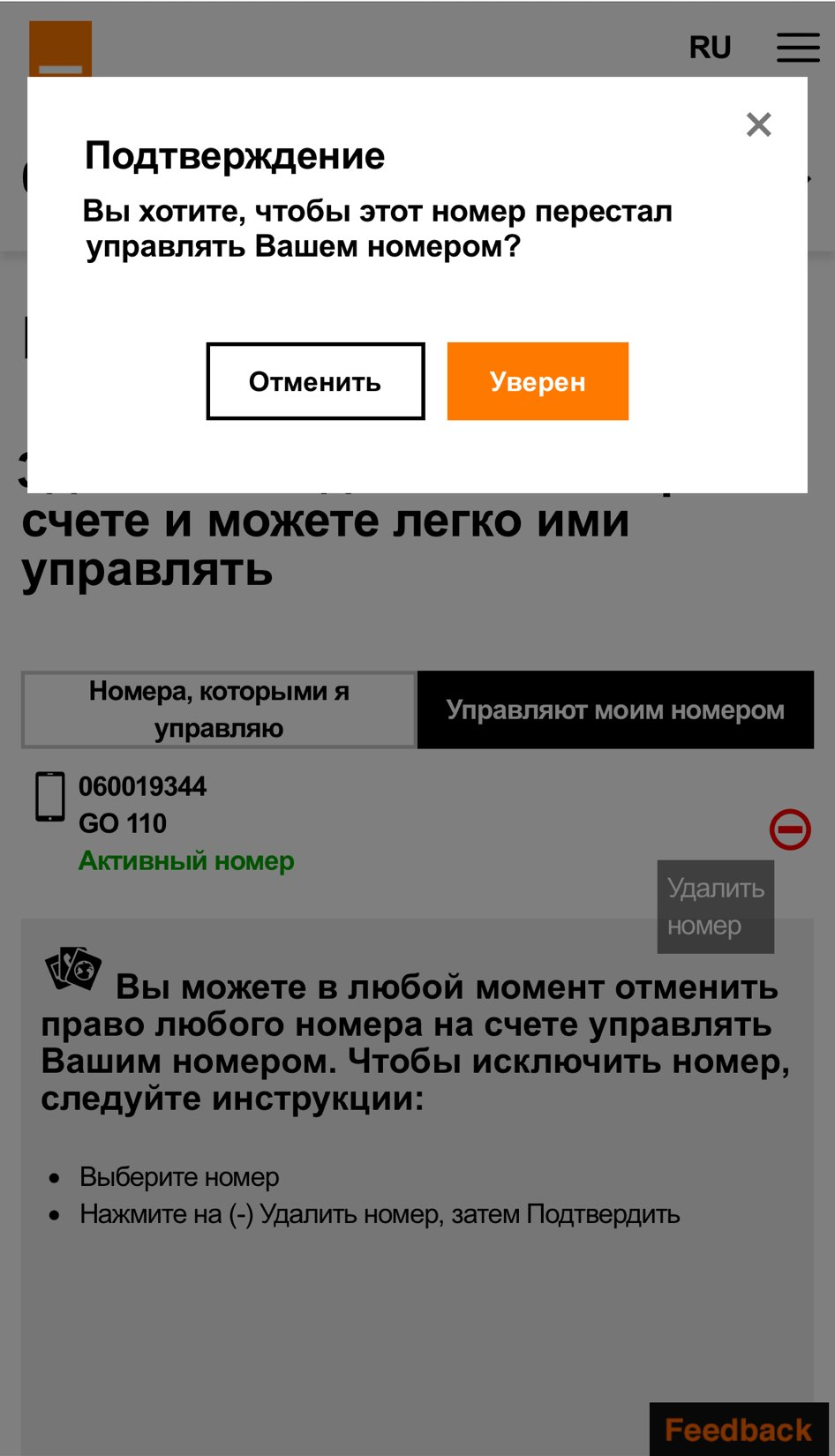This screenshot has height=1456, width=835.
Task: Confirm by tapping Уверен
Action: coord(538,381)
